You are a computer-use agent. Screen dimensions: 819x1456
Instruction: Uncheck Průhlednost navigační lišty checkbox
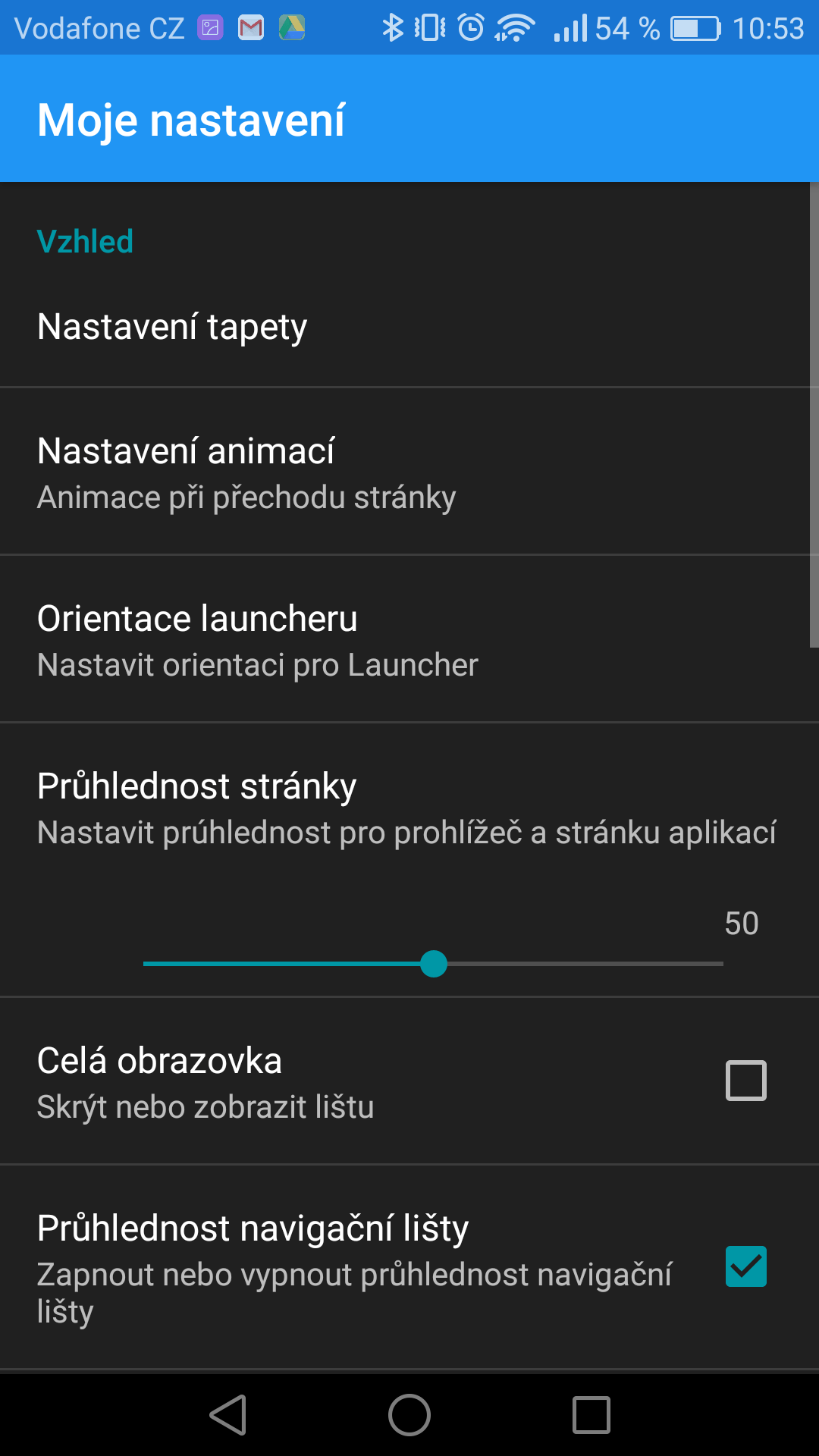(x=746, y=1266)
